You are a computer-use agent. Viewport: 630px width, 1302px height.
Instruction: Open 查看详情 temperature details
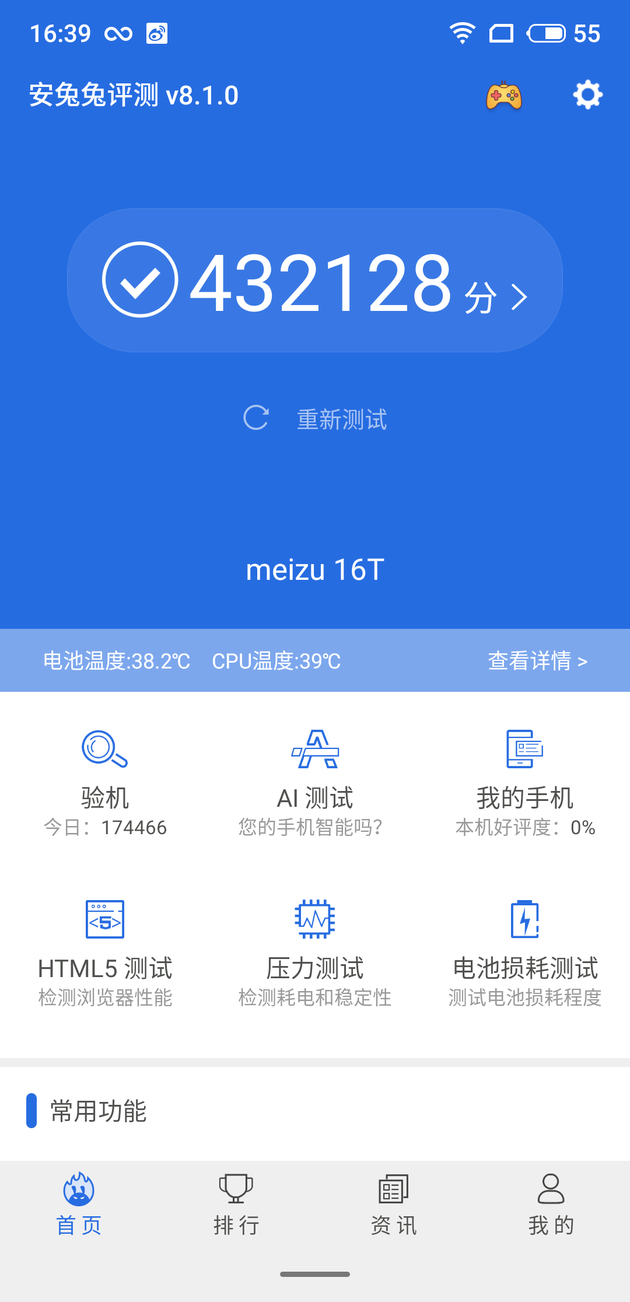click(x=537, y=661)
